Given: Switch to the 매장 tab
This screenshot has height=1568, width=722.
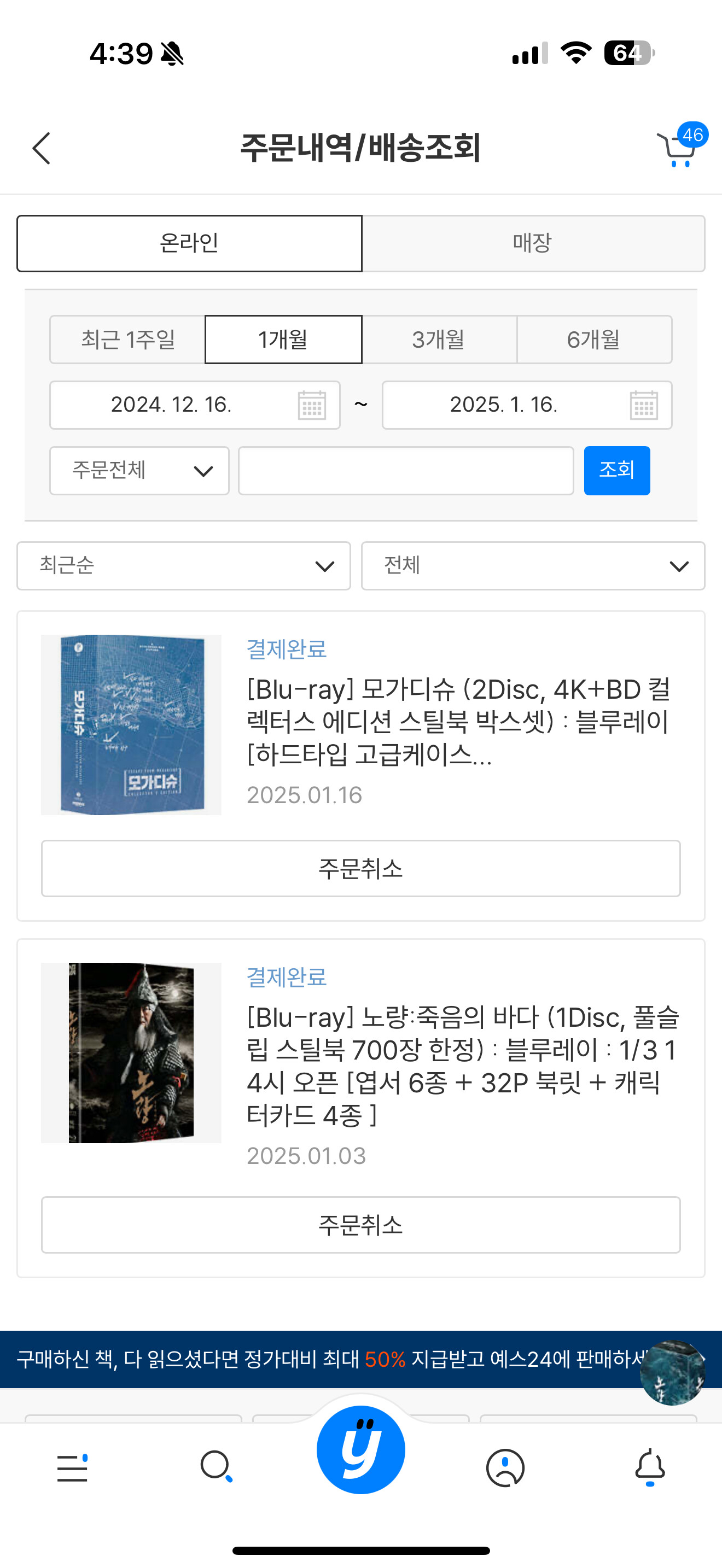Looking at the screenshot, I should [x=533, y=243].
